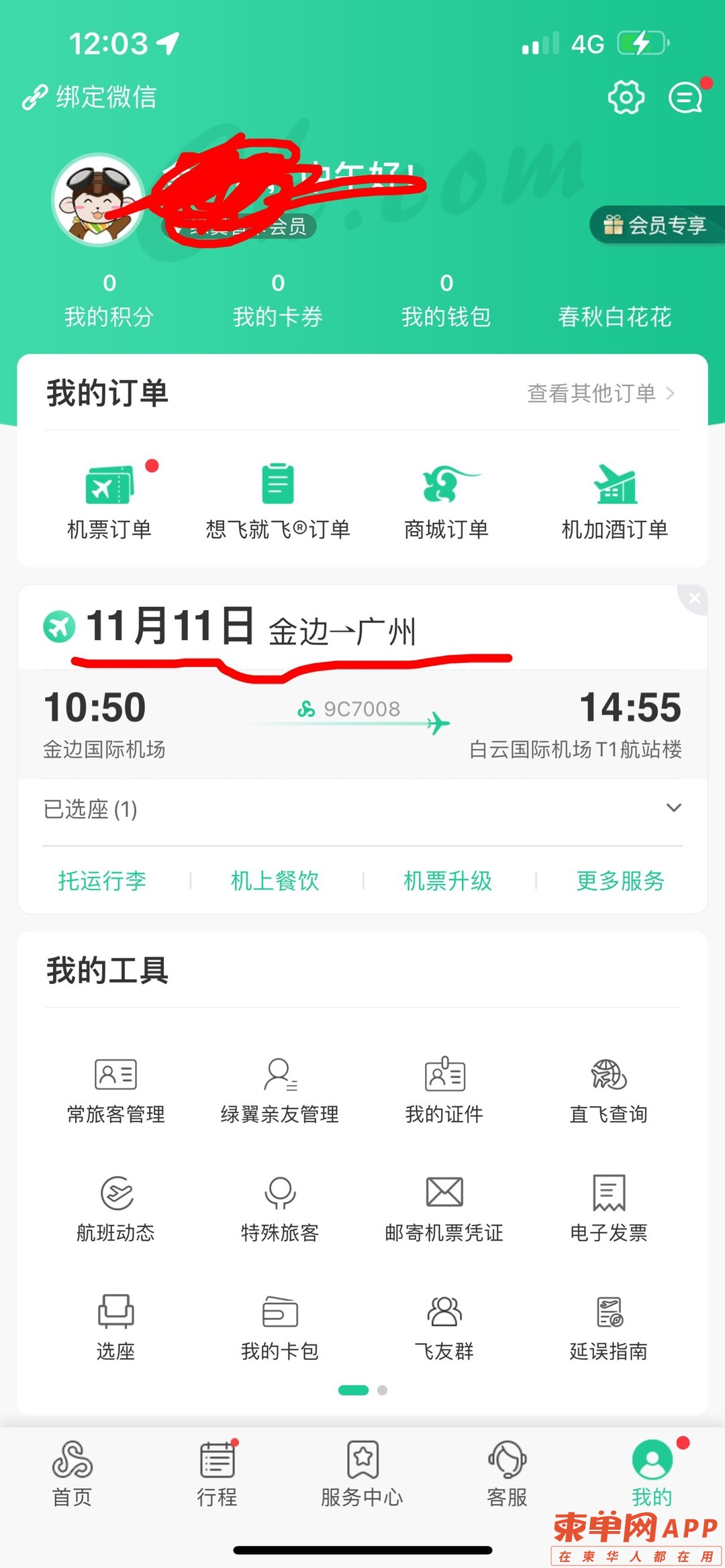The width and height of the screenshot is (725, 1568).
Task: Switch to the 首页 home tab
Action: [x=72, y=1473]
